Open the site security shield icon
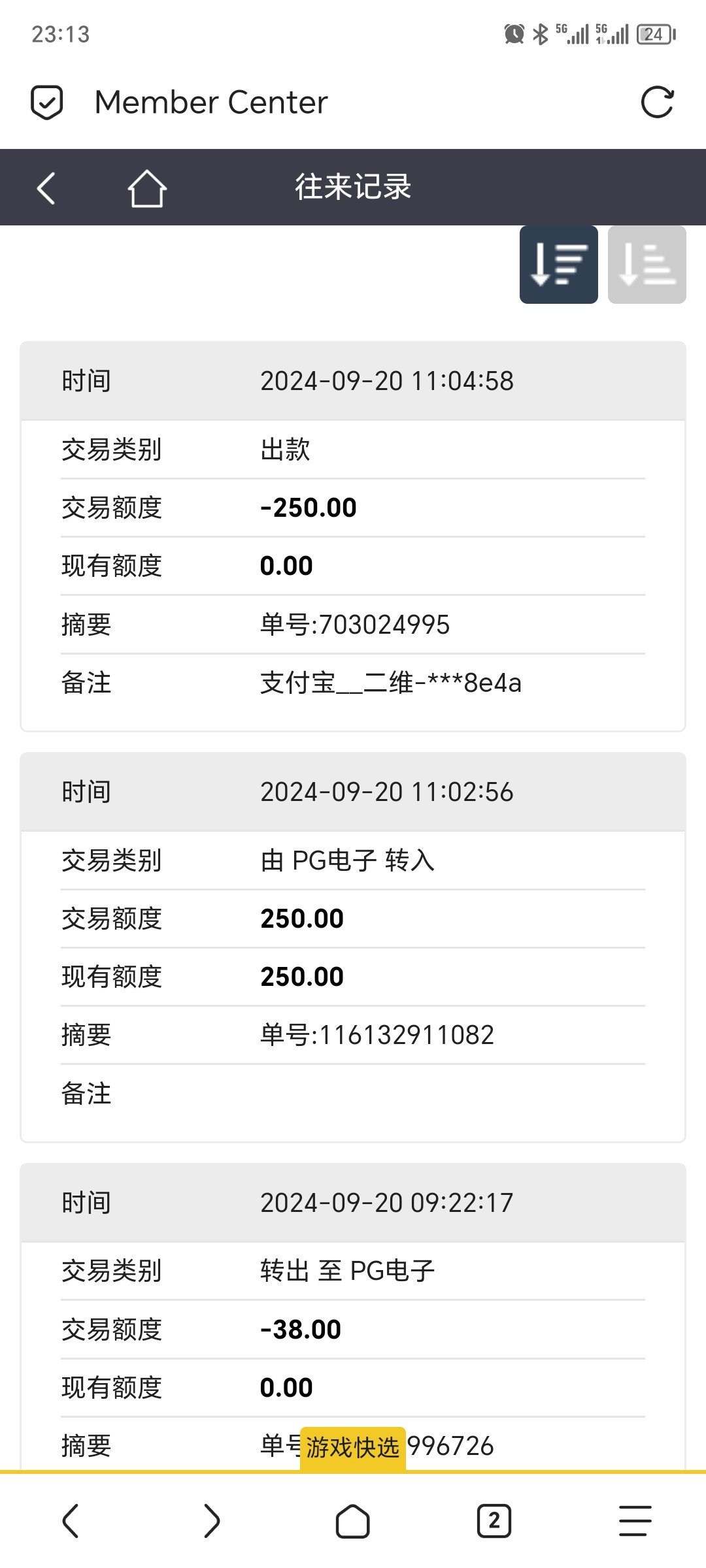Screen dimensions: 706x1568 (47, 103)
